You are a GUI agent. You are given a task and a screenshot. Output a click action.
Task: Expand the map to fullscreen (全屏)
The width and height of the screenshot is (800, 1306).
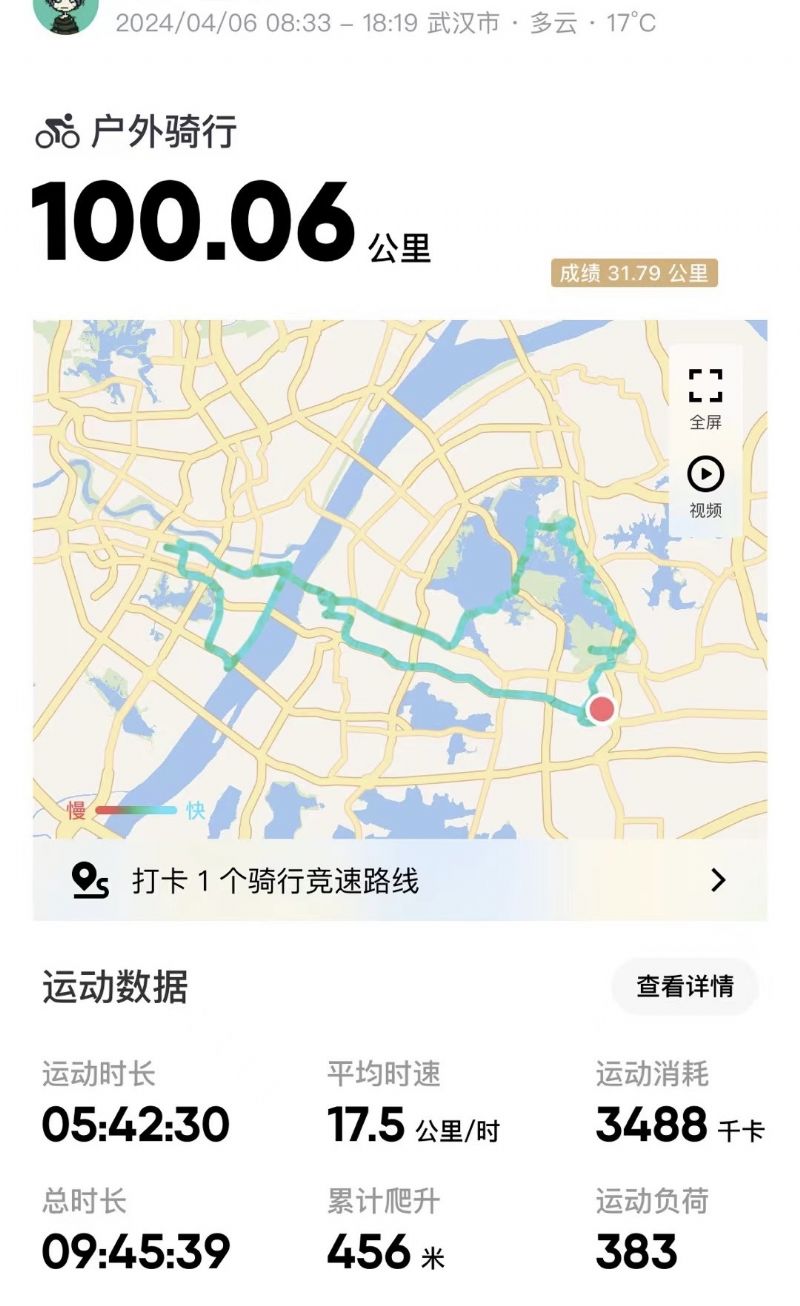(705, 397)
